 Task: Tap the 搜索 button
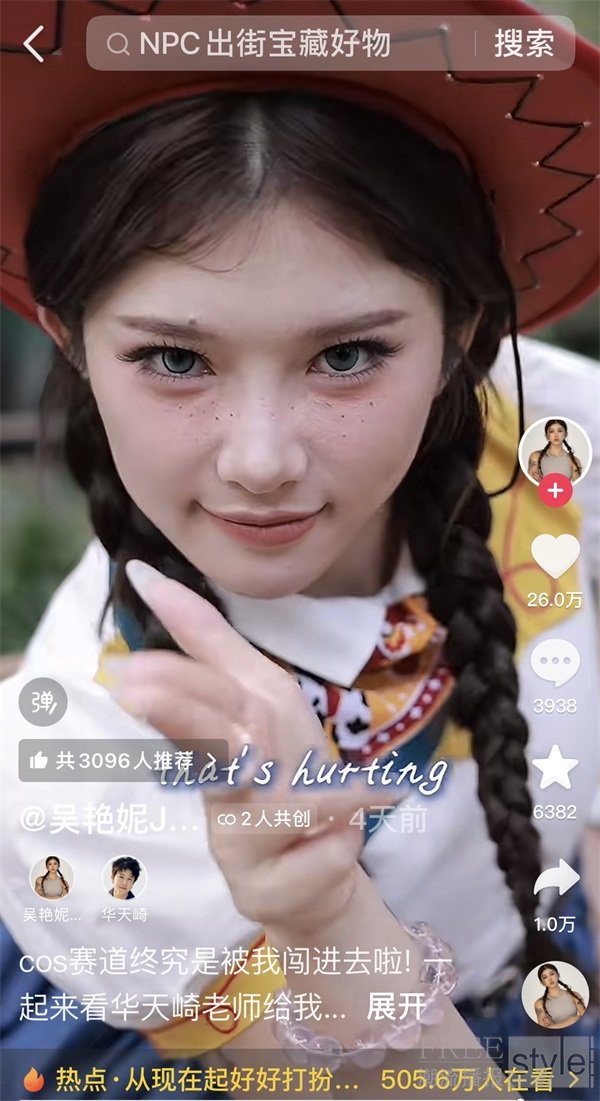pos(524,43)
